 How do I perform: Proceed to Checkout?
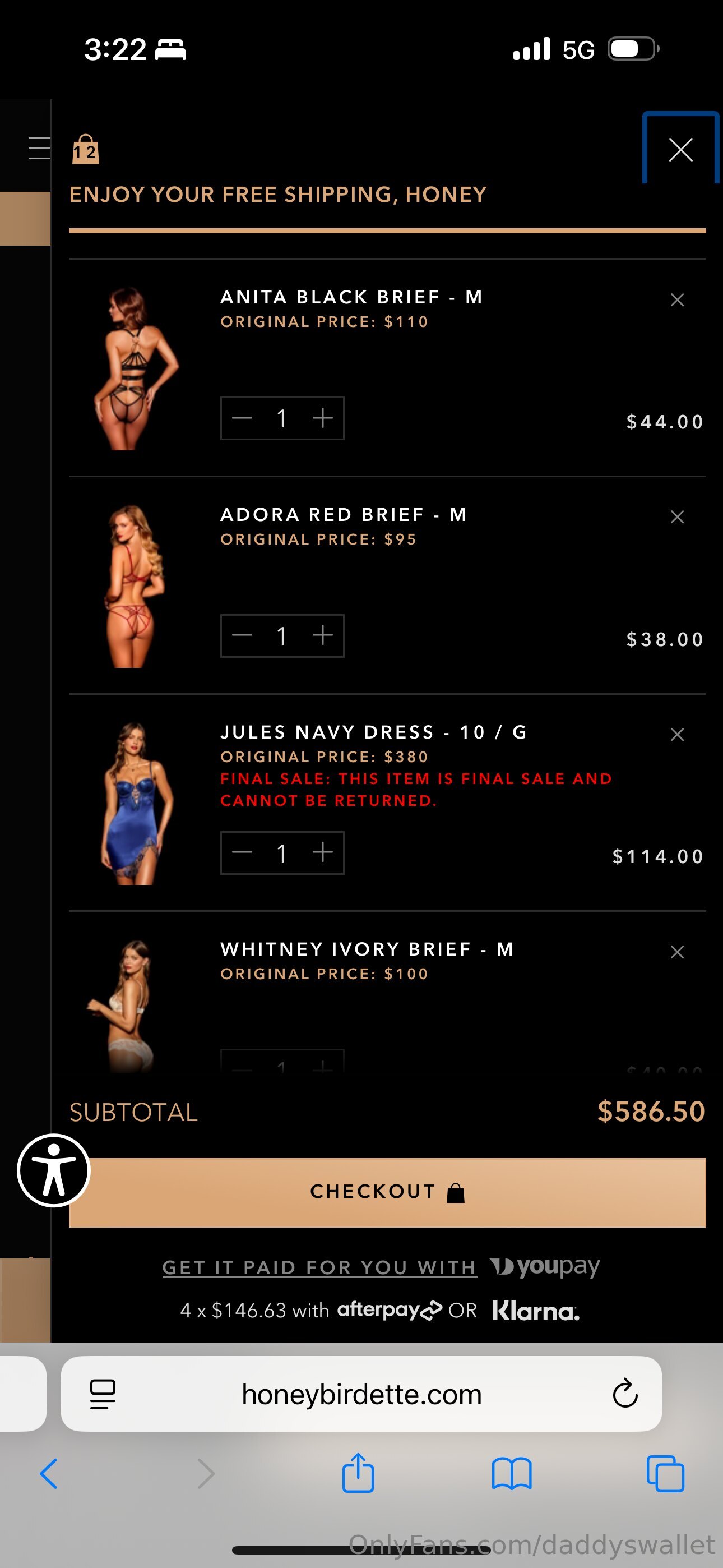click(x=387, y=1192)
